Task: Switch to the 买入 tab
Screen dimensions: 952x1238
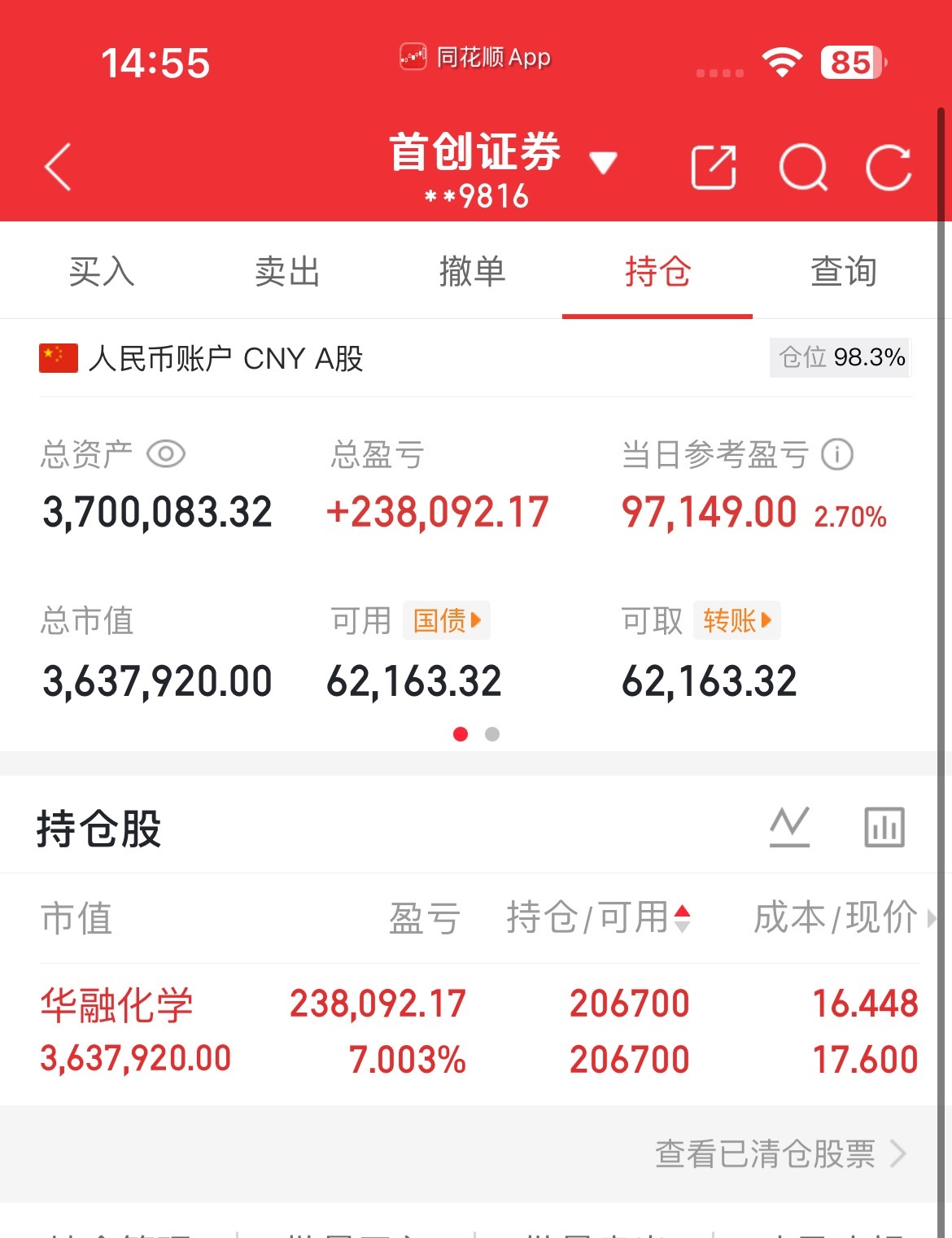Action: (101, 271)
